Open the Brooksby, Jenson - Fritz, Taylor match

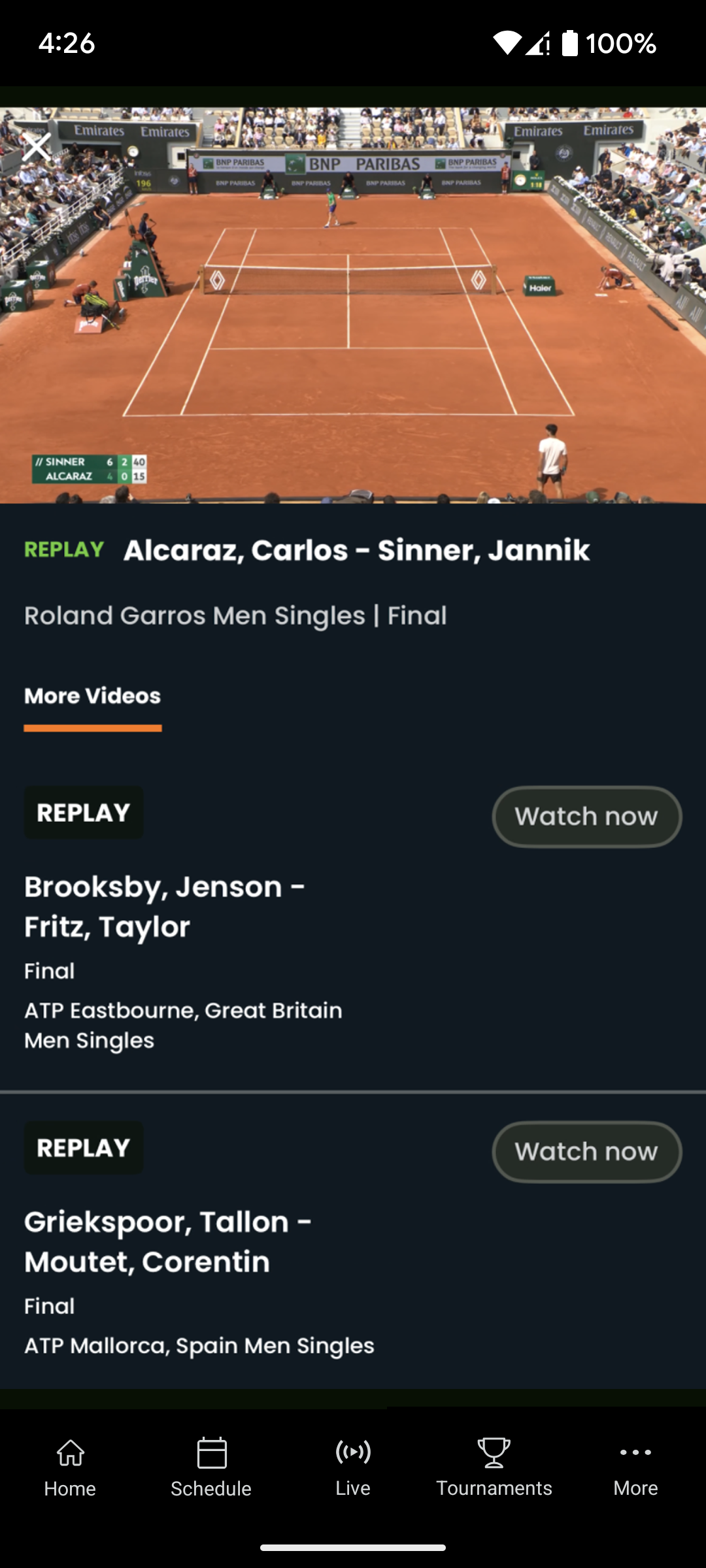click(165, 907)
